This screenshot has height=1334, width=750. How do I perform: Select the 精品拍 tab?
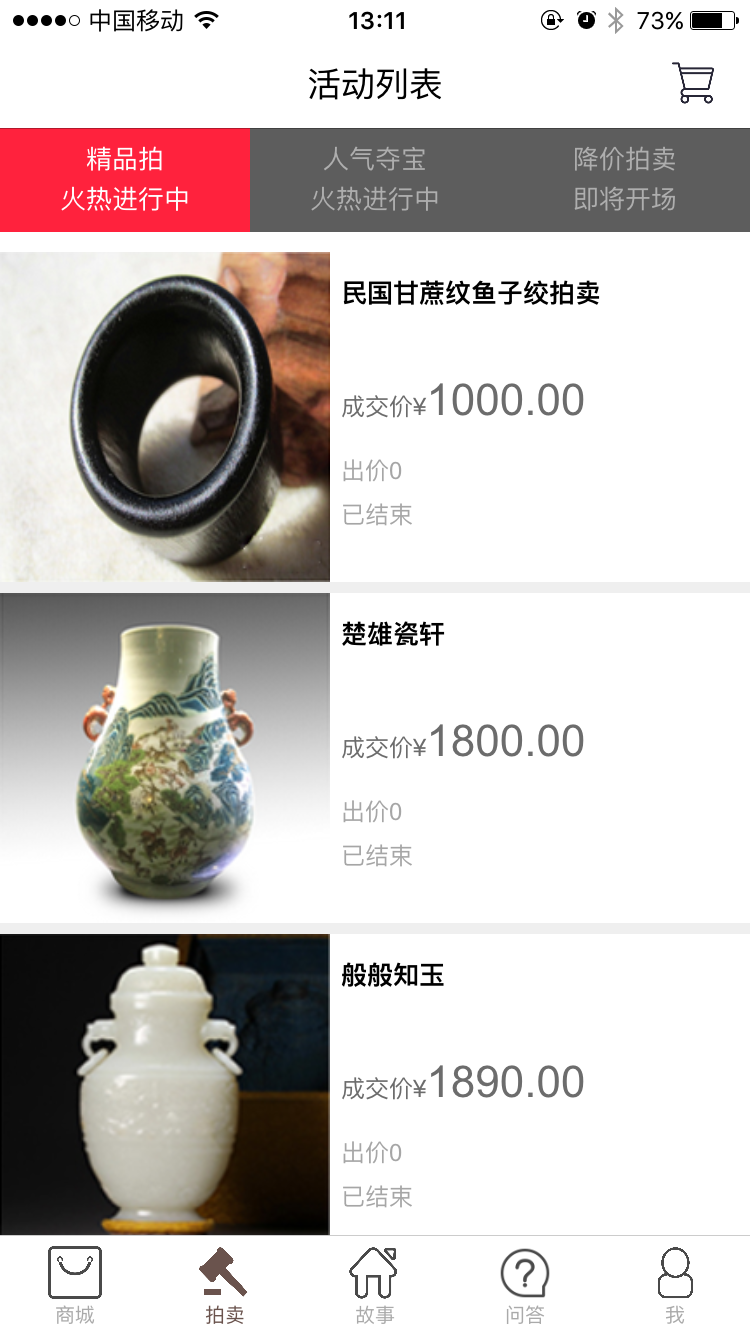click(x=125, y=180)
